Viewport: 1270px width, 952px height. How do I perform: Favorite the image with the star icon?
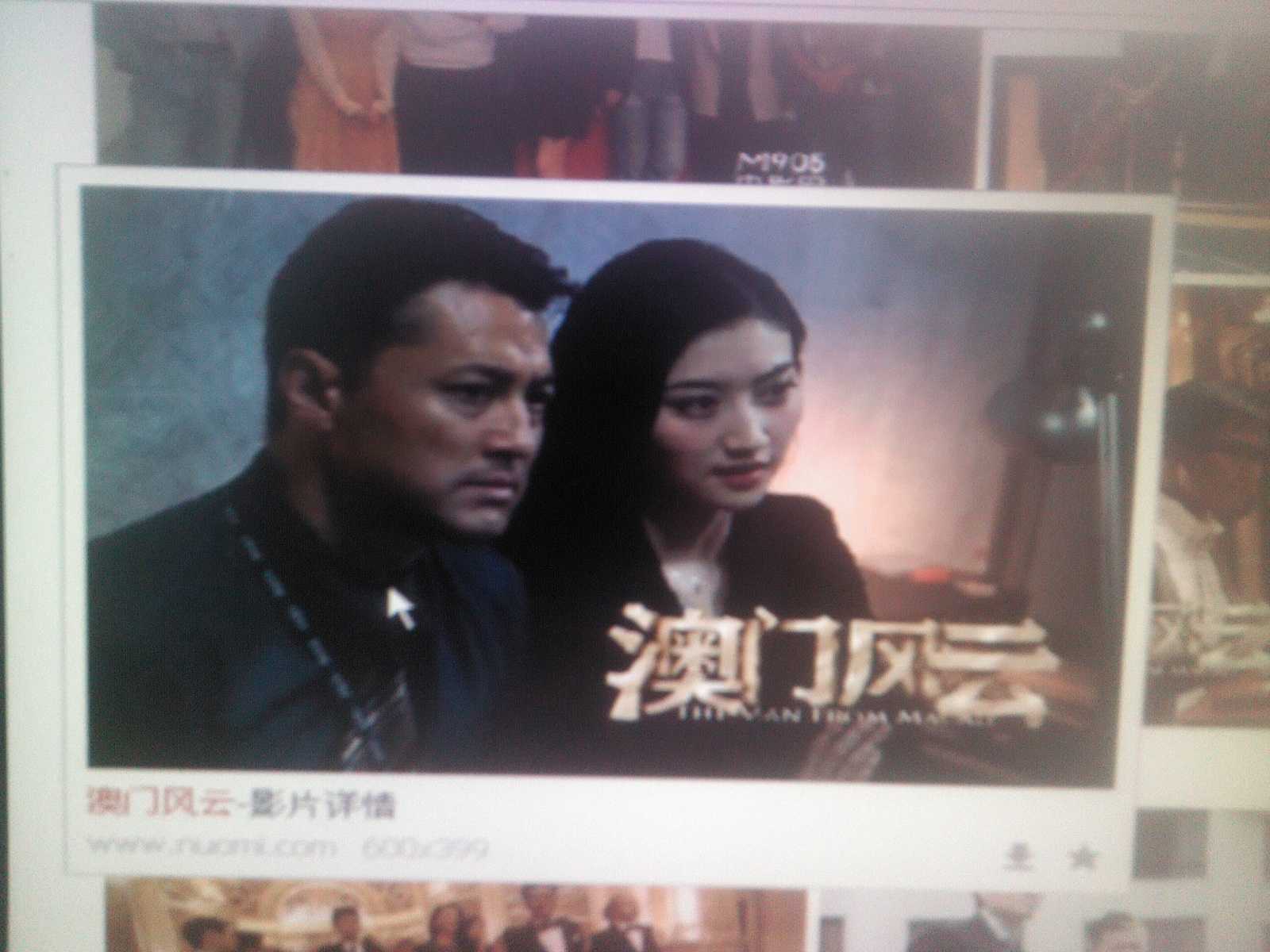(x=1083, y=857)
